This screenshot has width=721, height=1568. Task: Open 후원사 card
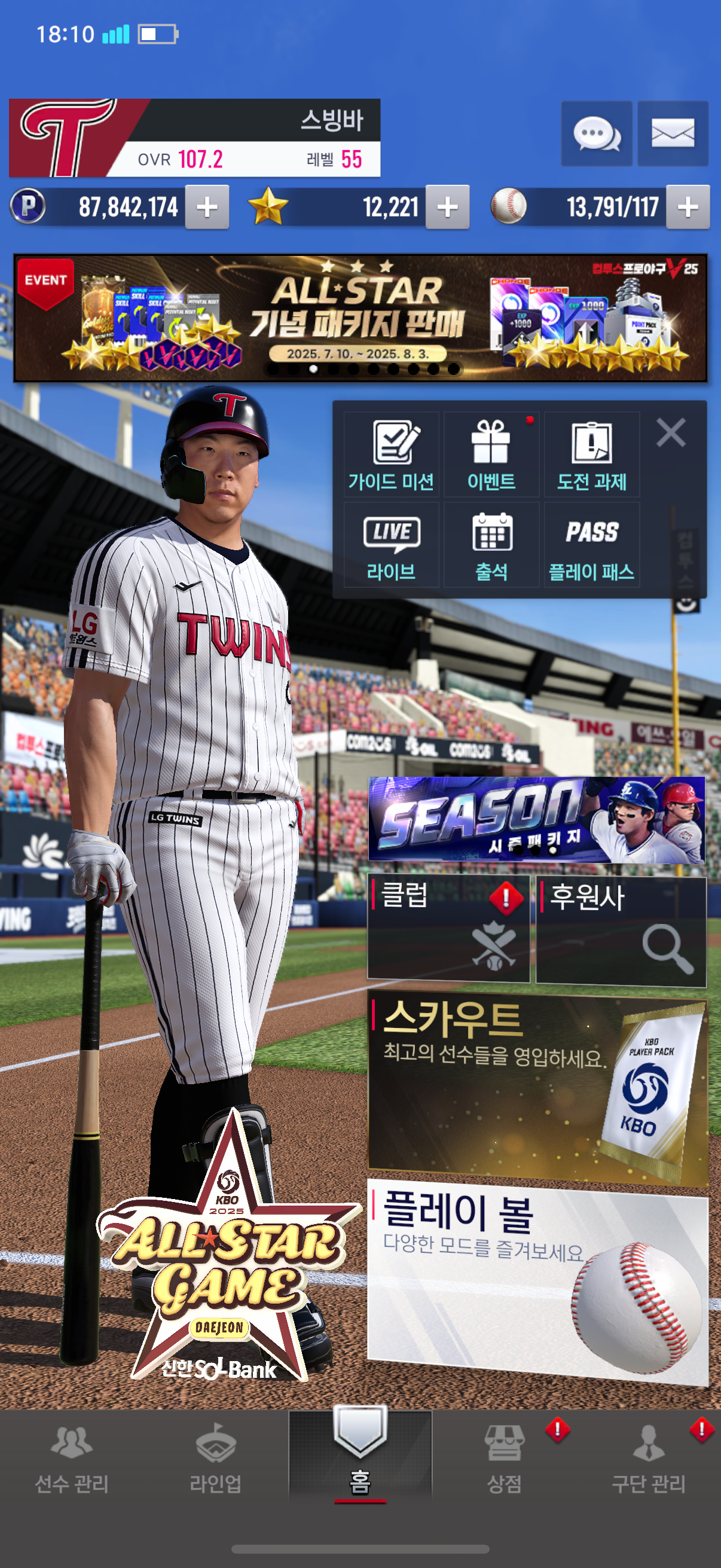pyautogui.click(x=621, y=930)
